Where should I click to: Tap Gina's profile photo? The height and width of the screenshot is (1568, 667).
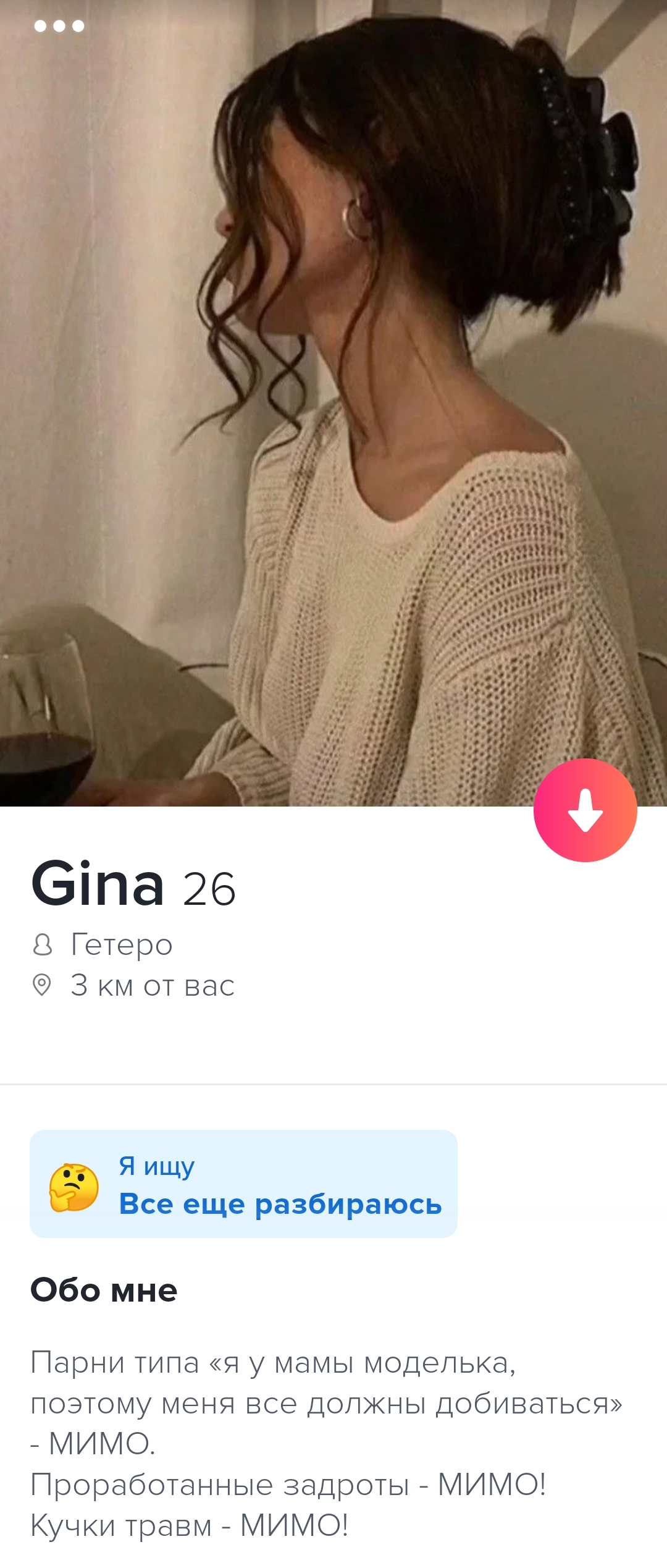coord(333,402)
